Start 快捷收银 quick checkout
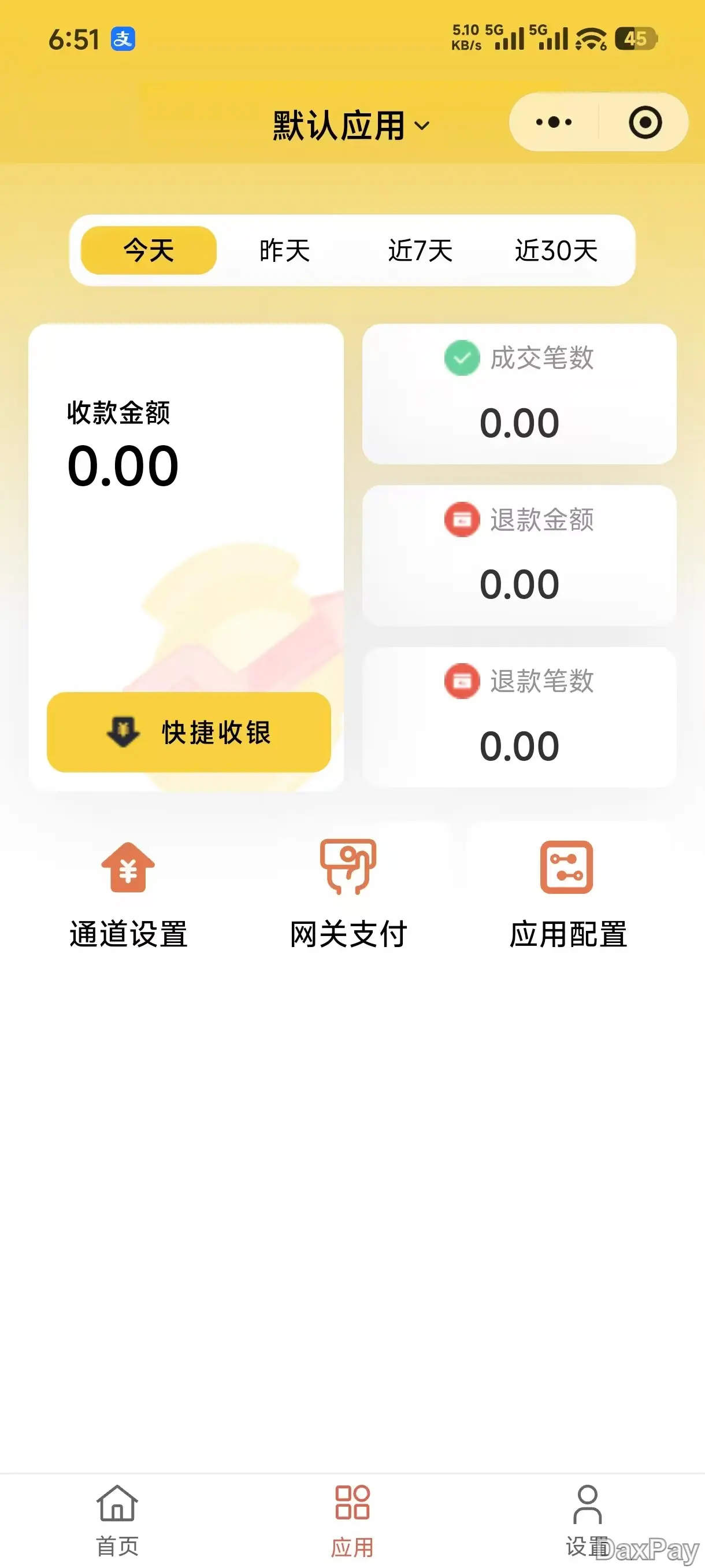Viewport: 705px width, 1568px height. [188, 731]
